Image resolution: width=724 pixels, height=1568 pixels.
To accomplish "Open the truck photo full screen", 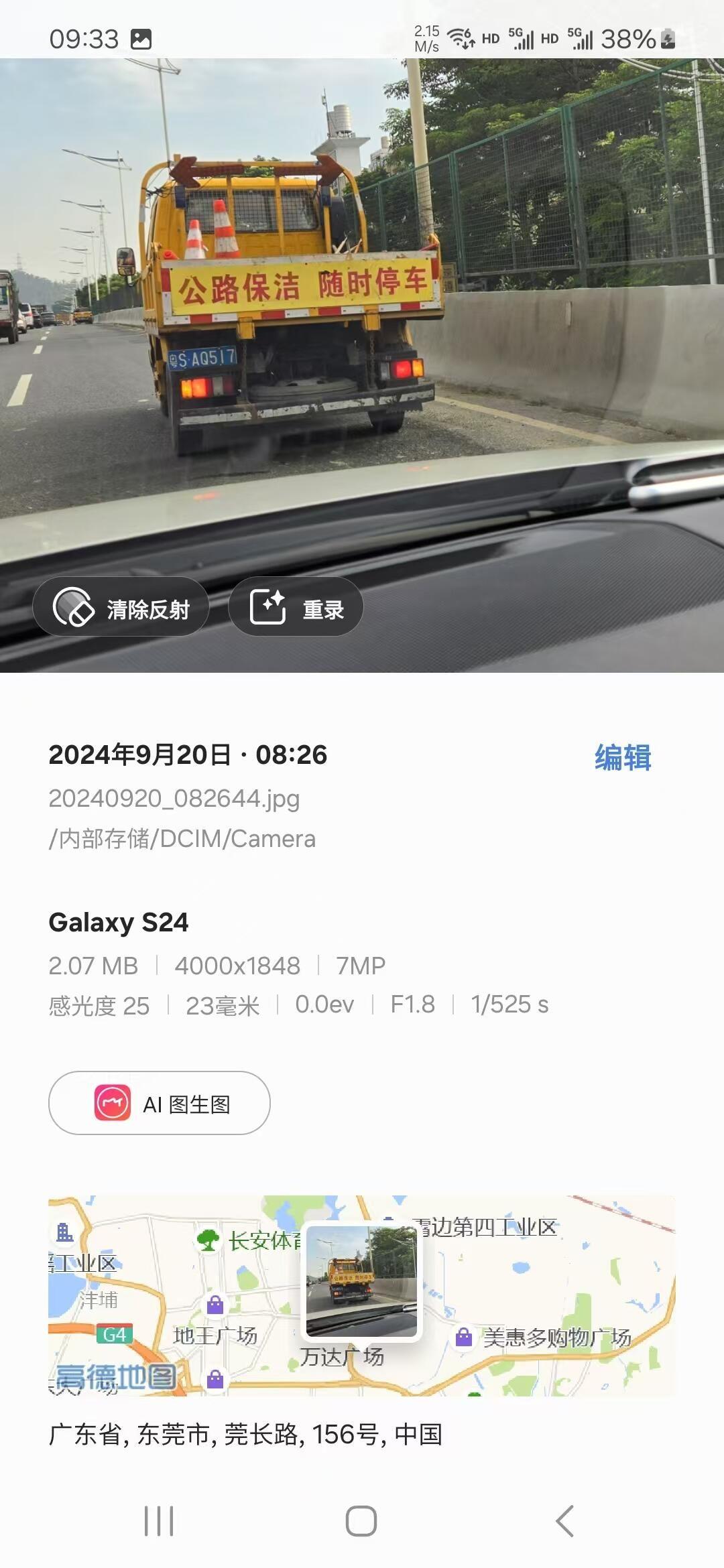I will (362, 302).
